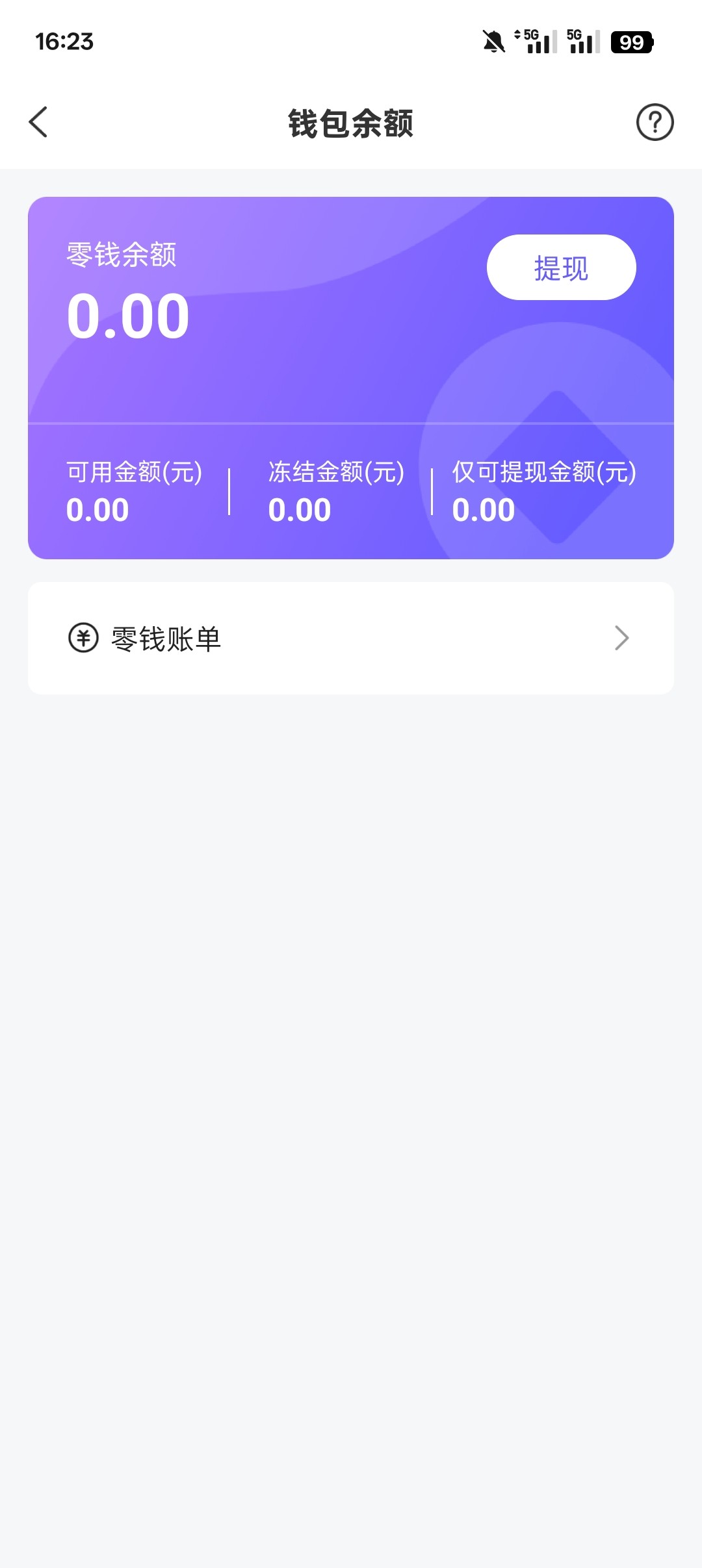Viewport: 702px width, 1568px height.
Task: Tap the 提现 withdraw button
Action: (561, 268)
